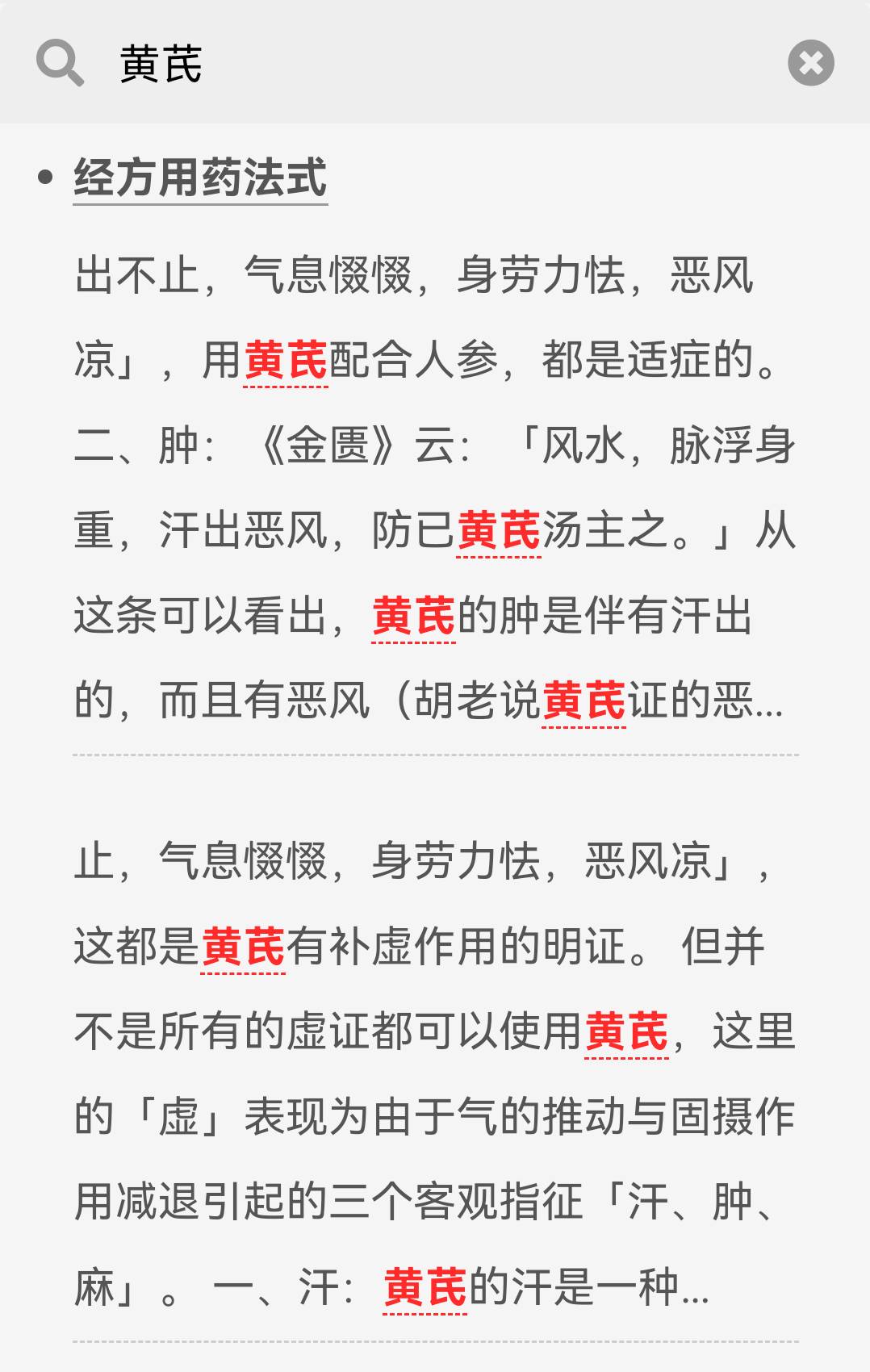
Task: Tap the search field containing 黄芪
Action: tap(436, 64)
